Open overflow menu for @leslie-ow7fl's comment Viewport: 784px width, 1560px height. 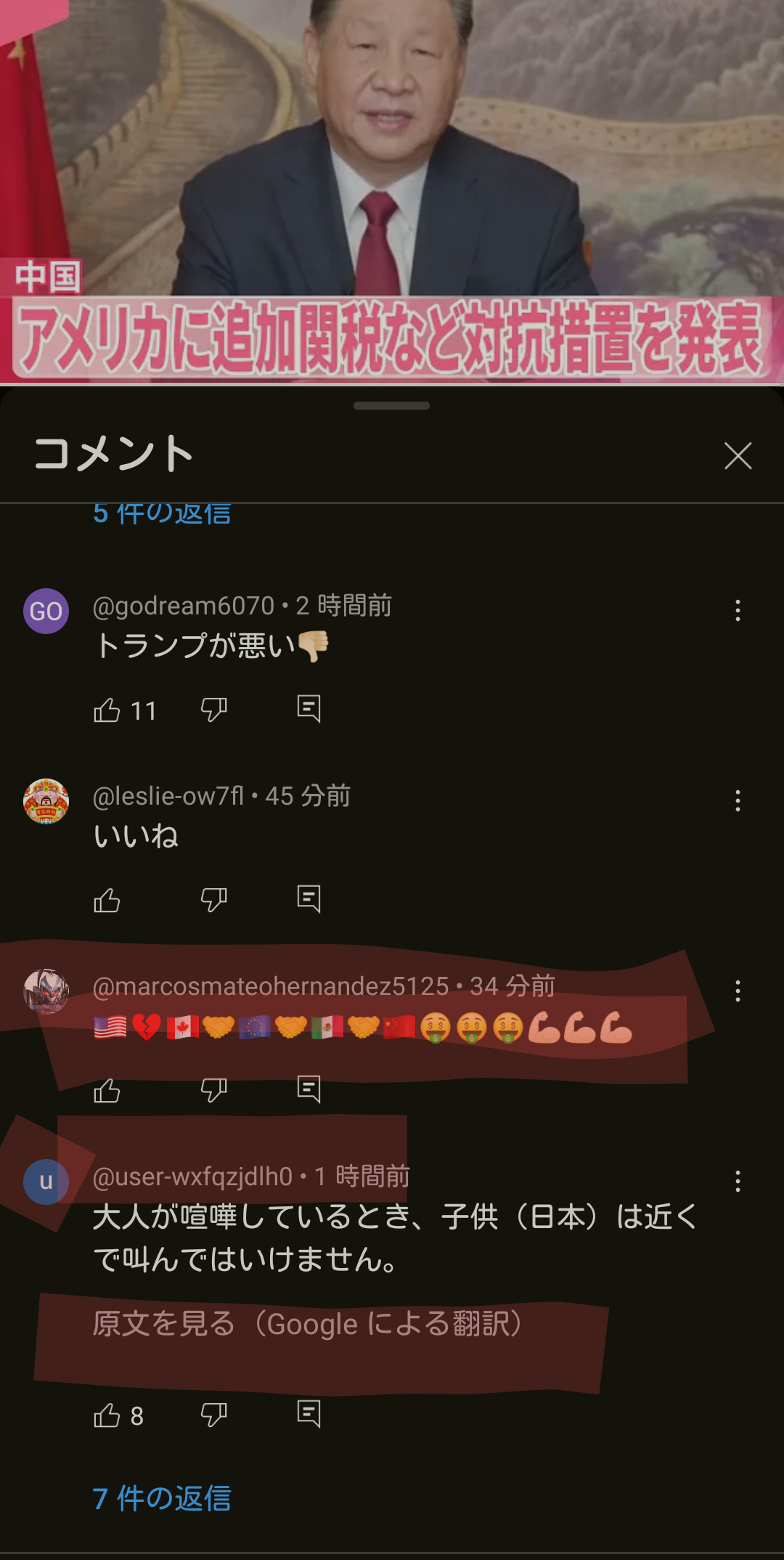point(738,800)
